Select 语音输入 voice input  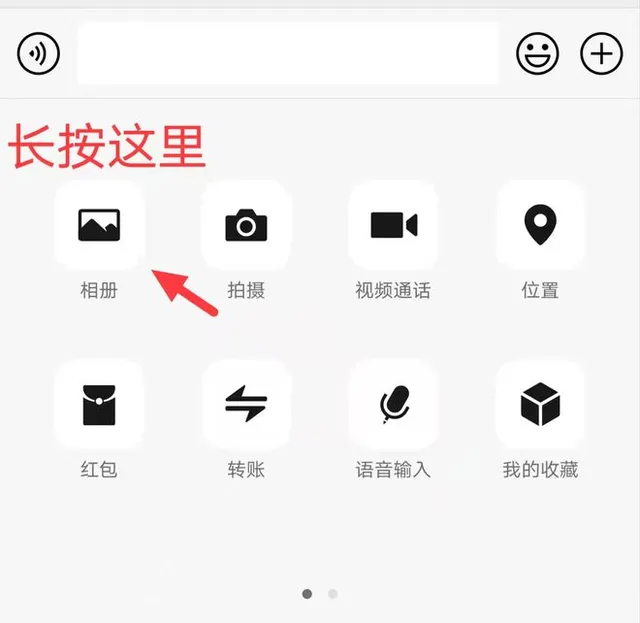point(393,404)
